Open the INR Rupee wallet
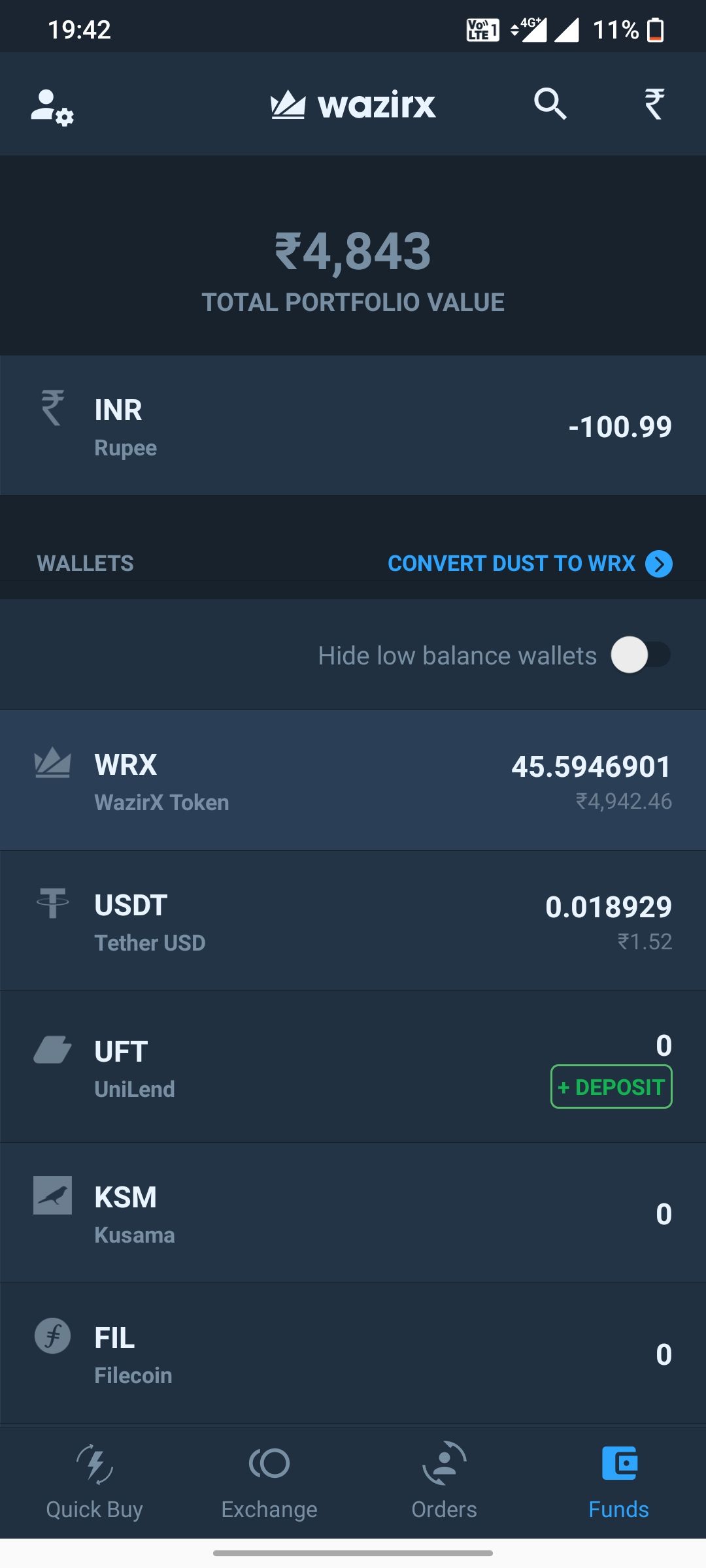This screenshot has height=1568, width=706. coord(353,426)
